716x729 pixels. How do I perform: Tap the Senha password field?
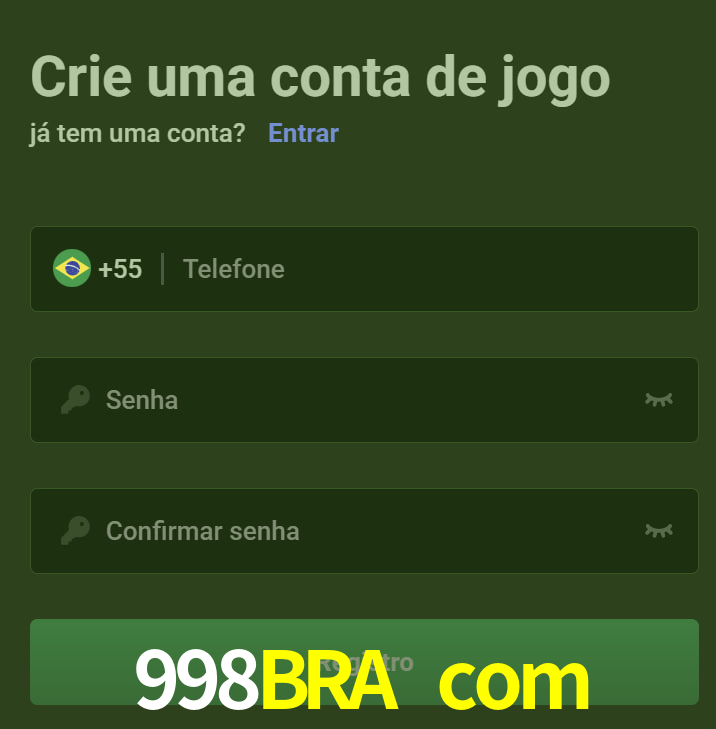360,400
